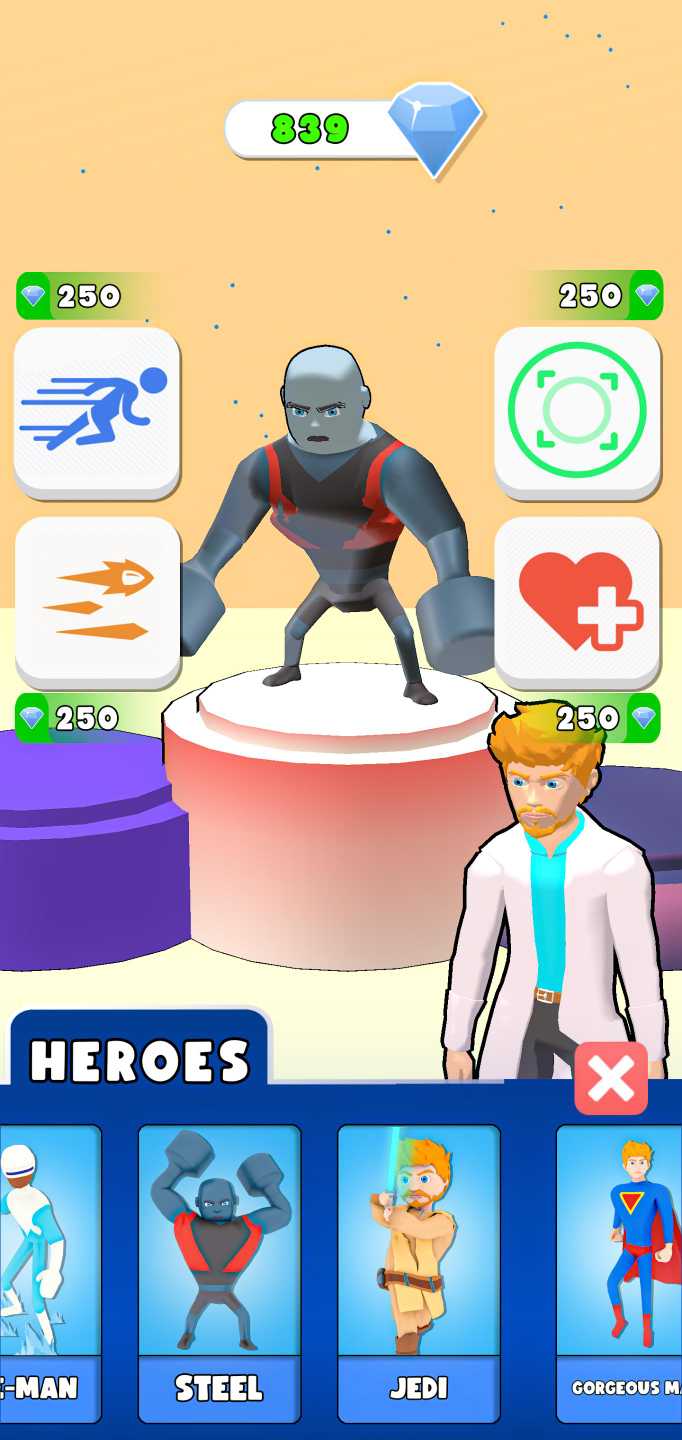Close the Heroes panel
Screen dimensions: 682x1440
tap(611, 1078)
